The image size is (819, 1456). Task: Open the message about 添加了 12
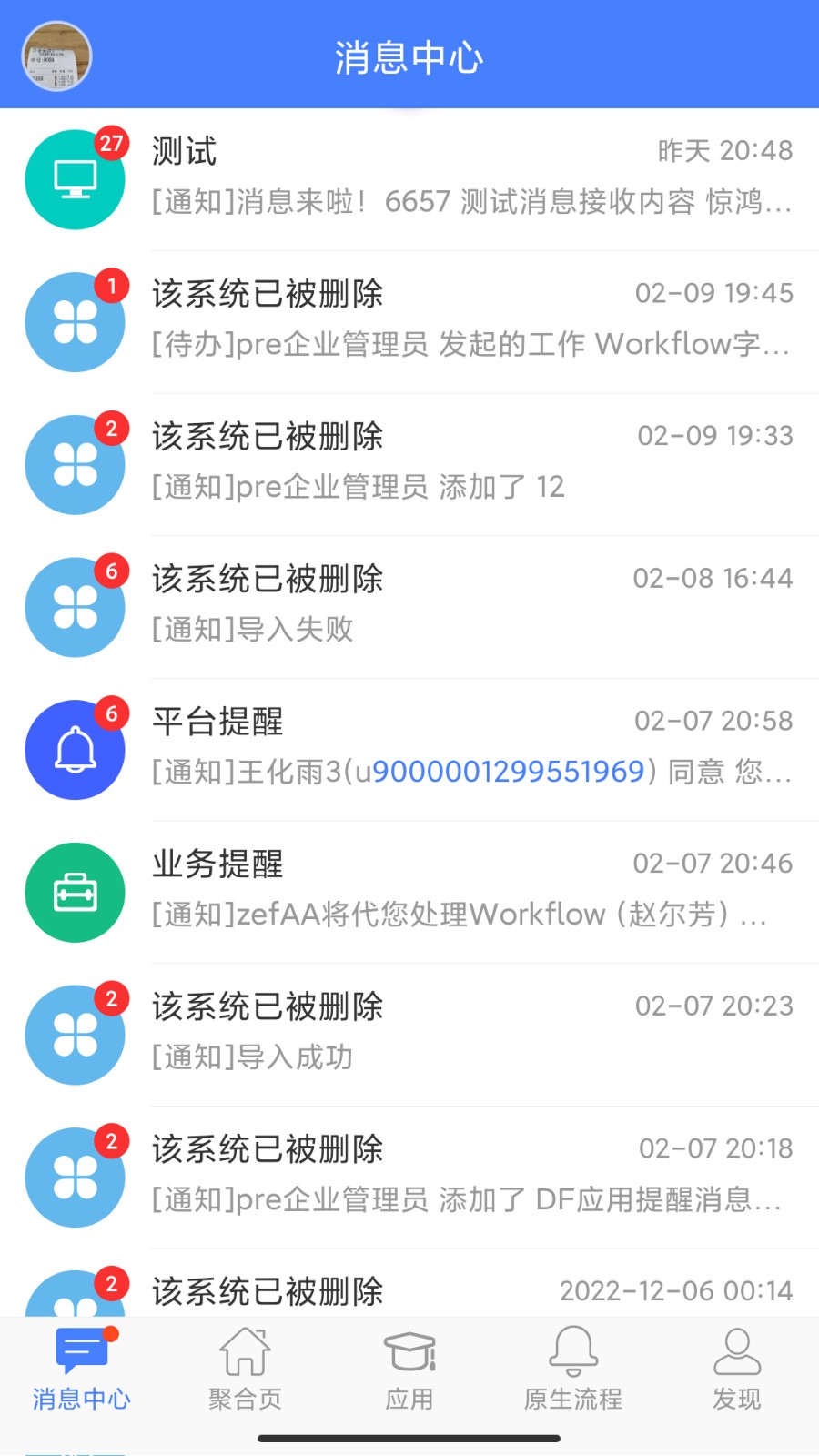[x=471, y=462]
